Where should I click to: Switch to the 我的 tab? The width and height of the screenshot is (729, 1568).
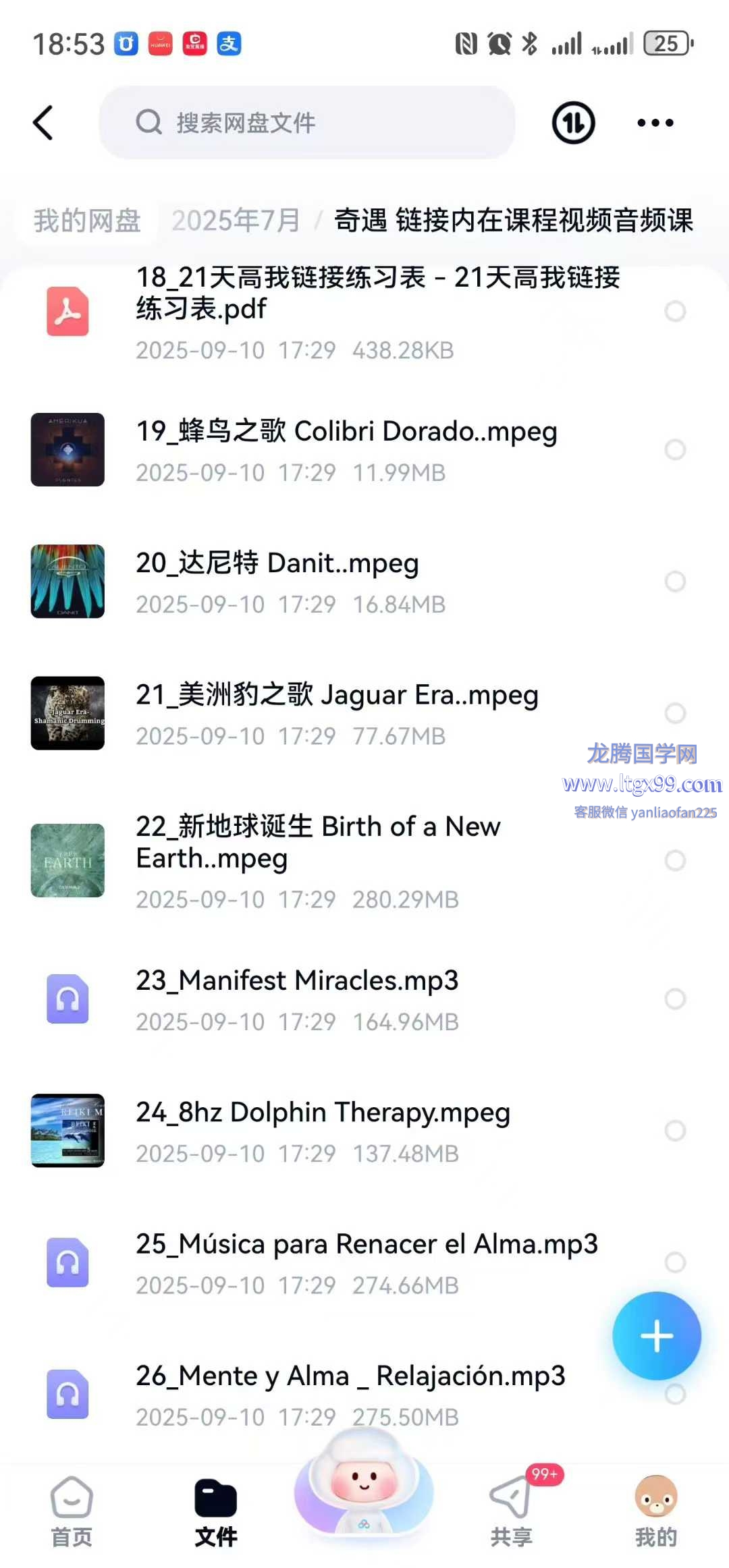click(x=655, y=1511)
